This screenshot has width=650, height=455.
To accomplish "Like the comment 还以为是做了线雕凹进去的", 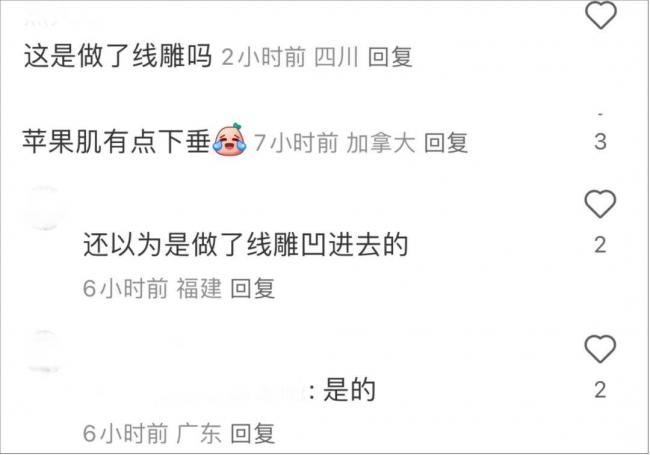I will coord(600,205).
